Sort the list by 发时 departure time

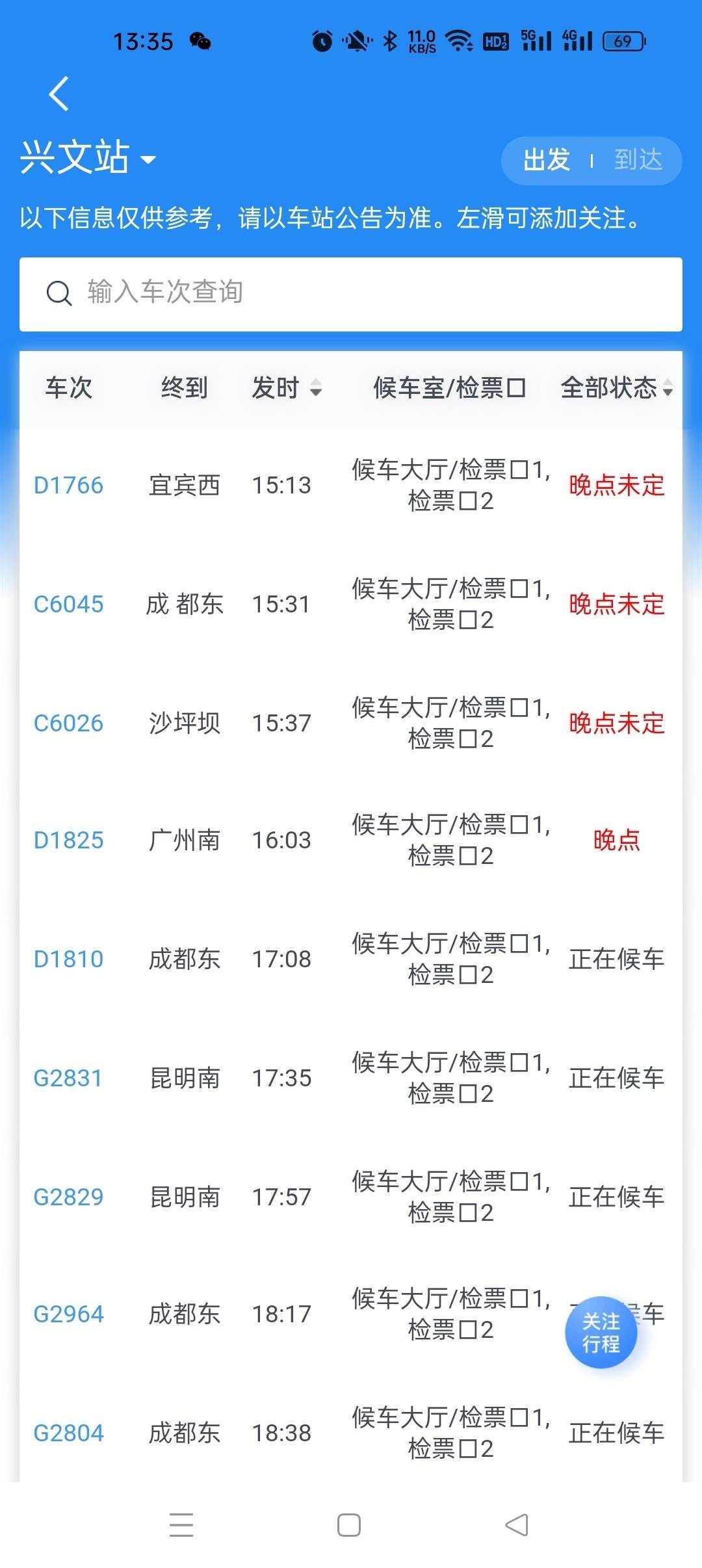[286, 388]
